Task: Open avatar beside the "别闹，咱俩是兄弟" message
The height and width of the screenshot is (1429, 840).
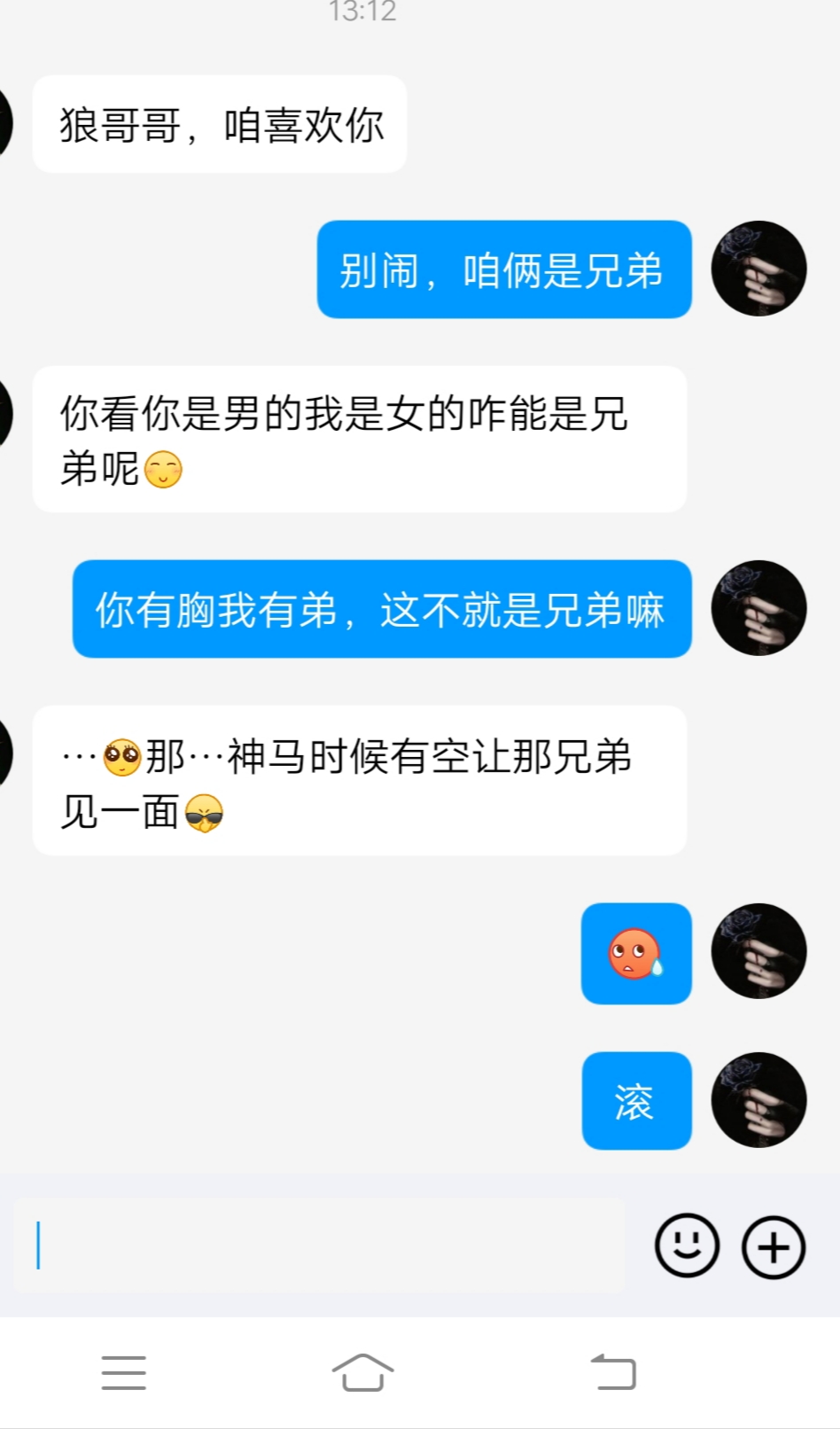Action: [758, 269]
